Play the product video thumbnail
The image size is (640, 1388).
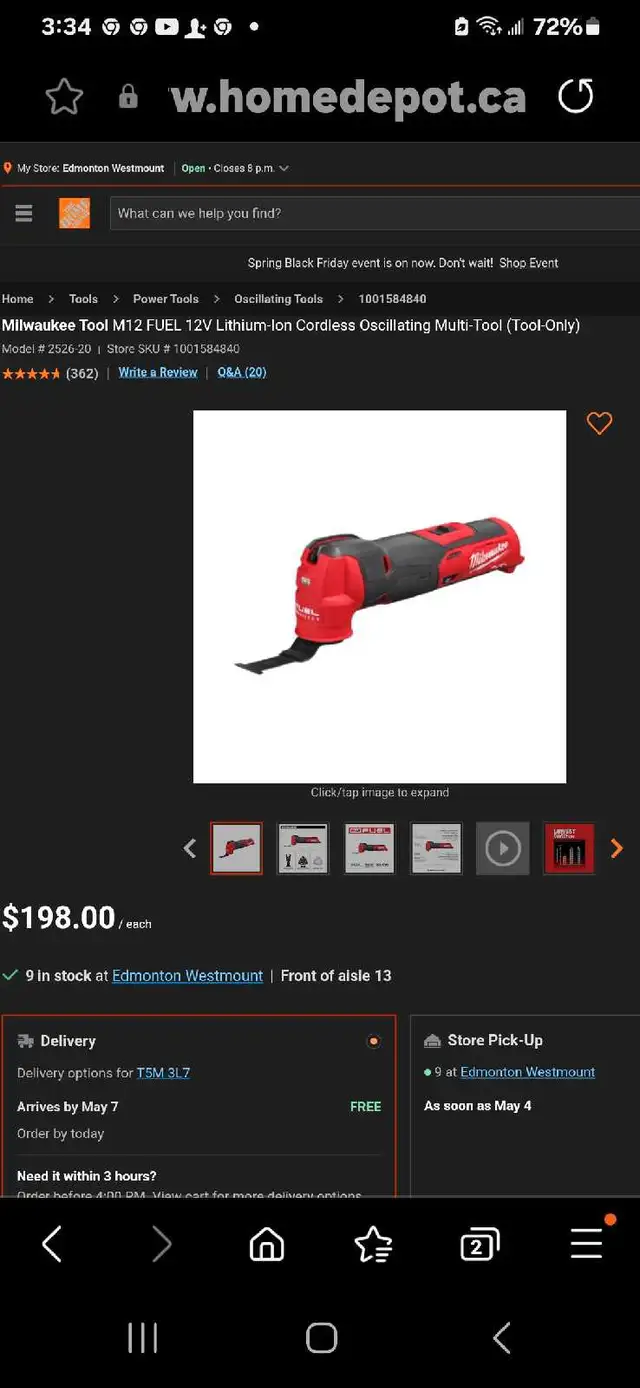click(x=502, y=849)
